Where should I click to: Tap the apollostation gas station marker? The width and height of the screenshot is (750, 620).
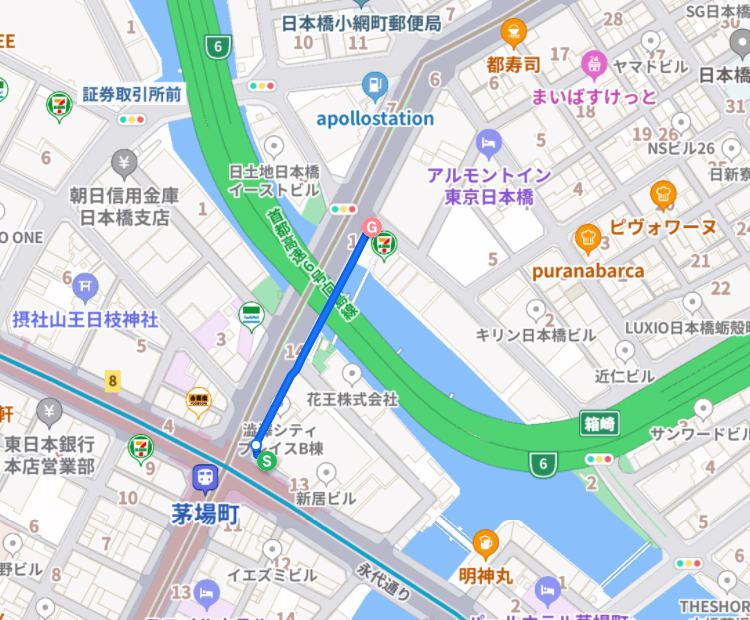pyautogui.click(x=375, y=86)
